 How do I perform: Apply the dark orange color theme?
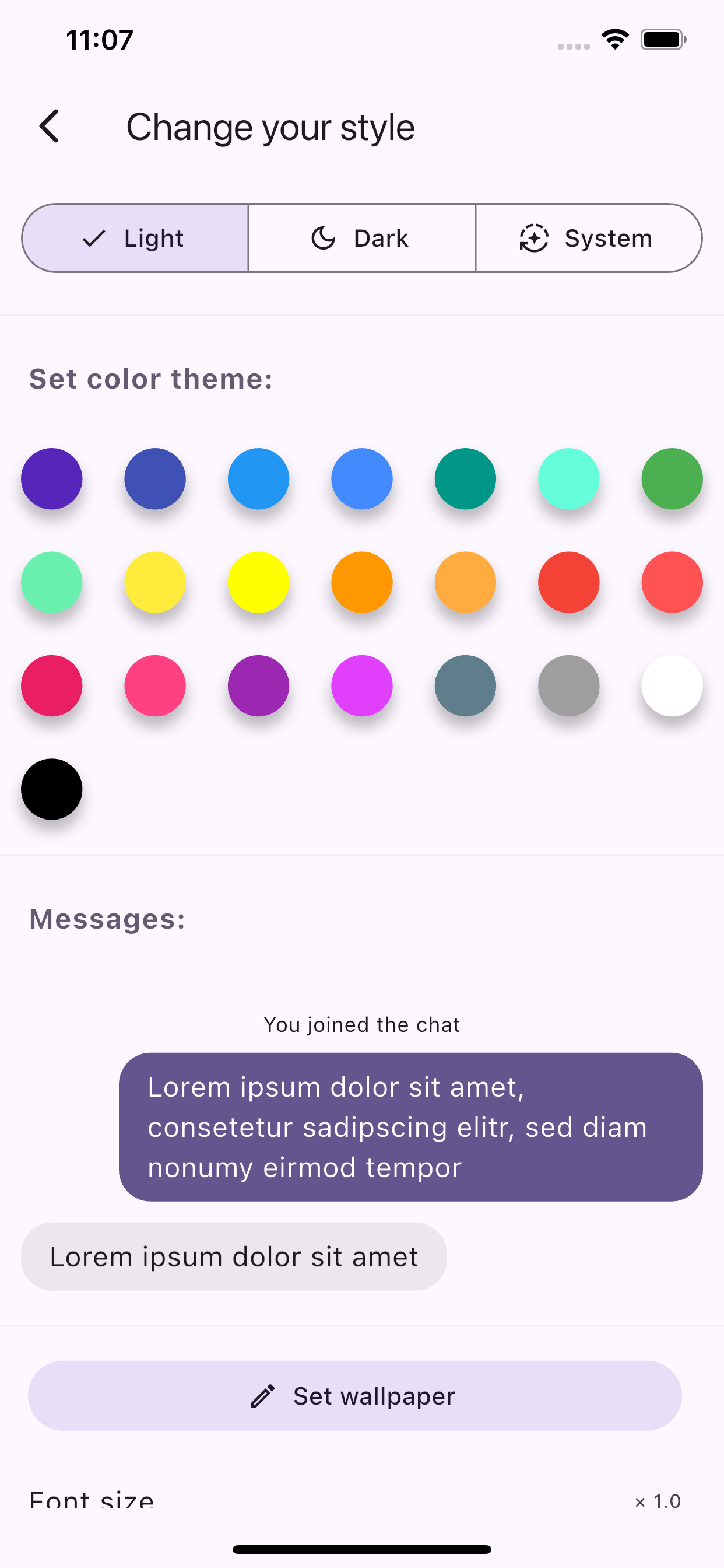362,583
